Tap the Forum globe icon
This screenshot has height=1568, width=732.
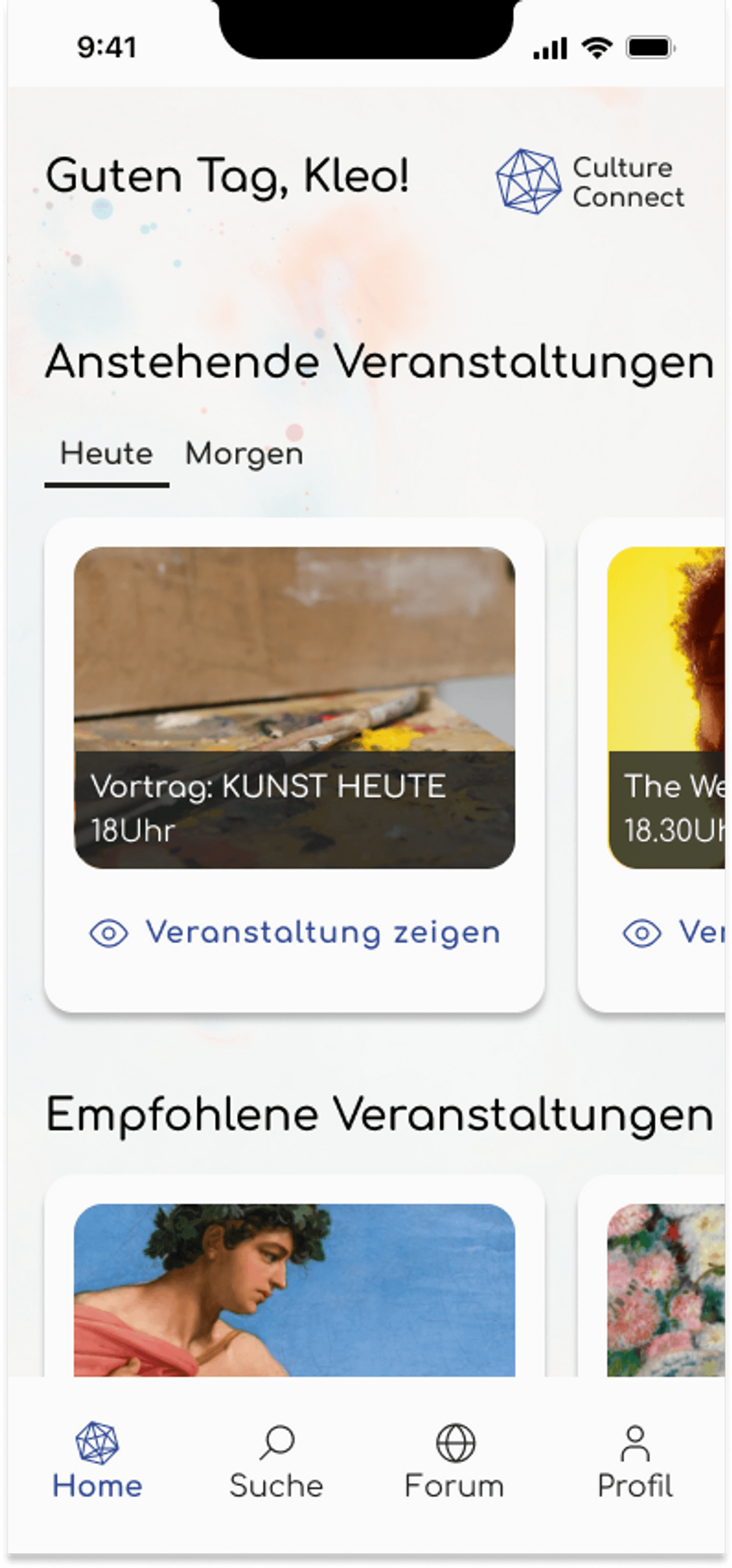pyautogui.click(x=455, y=1442)
